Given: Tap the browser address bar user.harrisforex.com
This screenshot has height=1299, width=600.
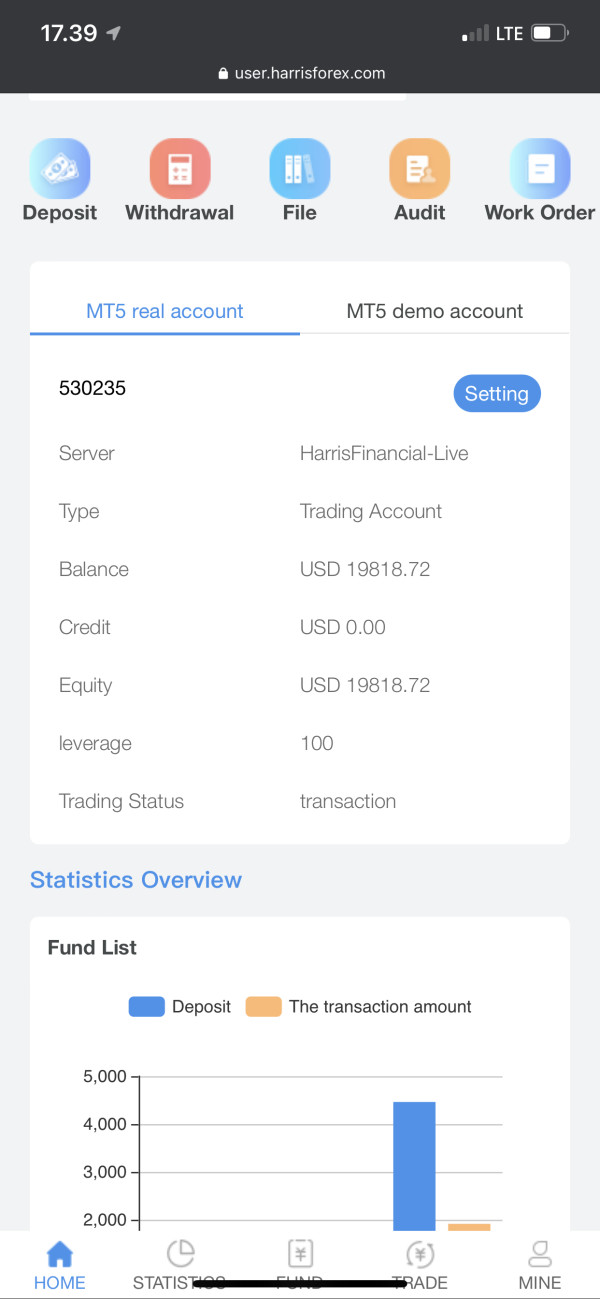Looking at the screenshot, I should coord(301,73).
